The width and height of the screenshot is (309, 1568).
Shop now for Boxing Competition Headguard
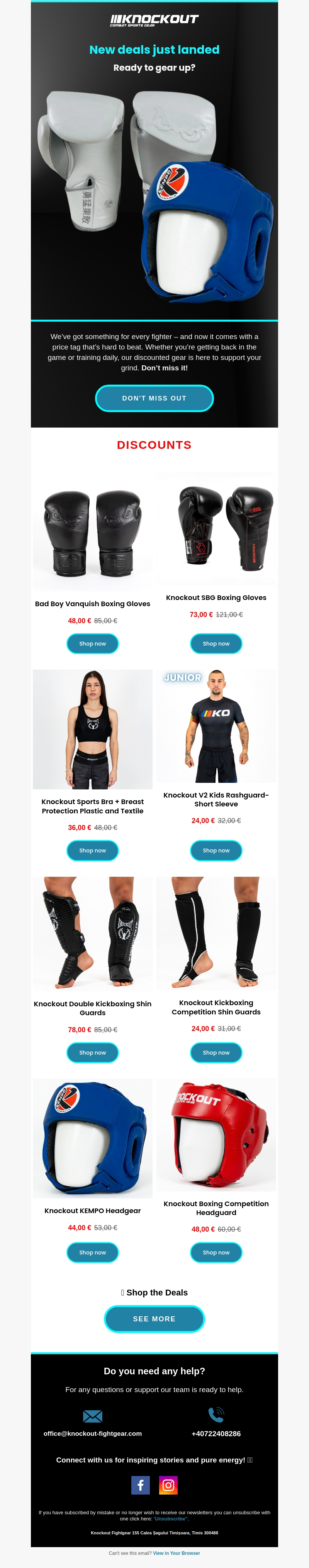pos(216,1252)
